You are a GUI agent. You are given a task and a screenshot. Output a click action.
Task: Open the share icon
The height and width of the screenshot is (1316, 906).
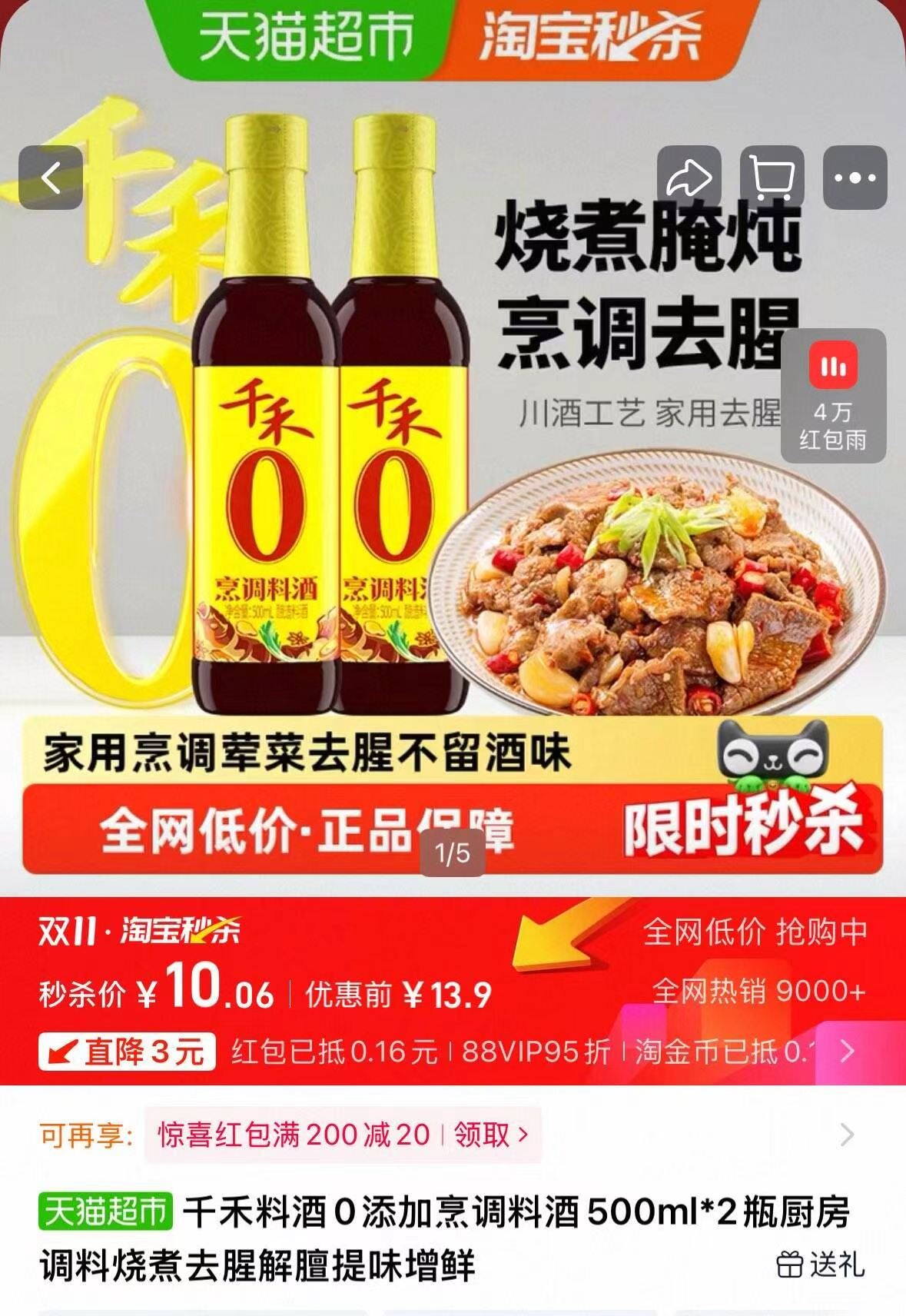689,177
